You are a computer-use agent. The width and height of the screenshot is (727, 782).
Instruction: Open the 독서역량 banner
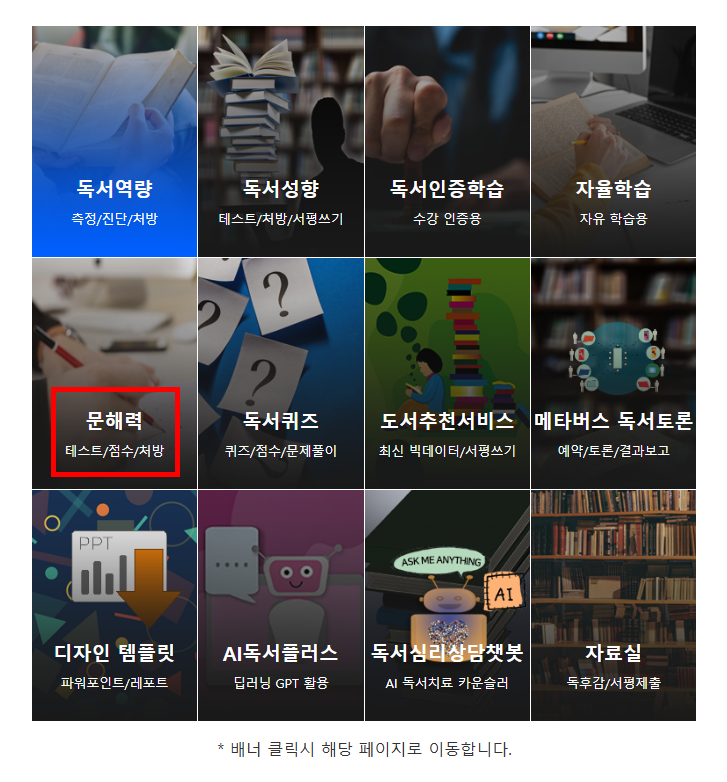[x=115, y=142]
